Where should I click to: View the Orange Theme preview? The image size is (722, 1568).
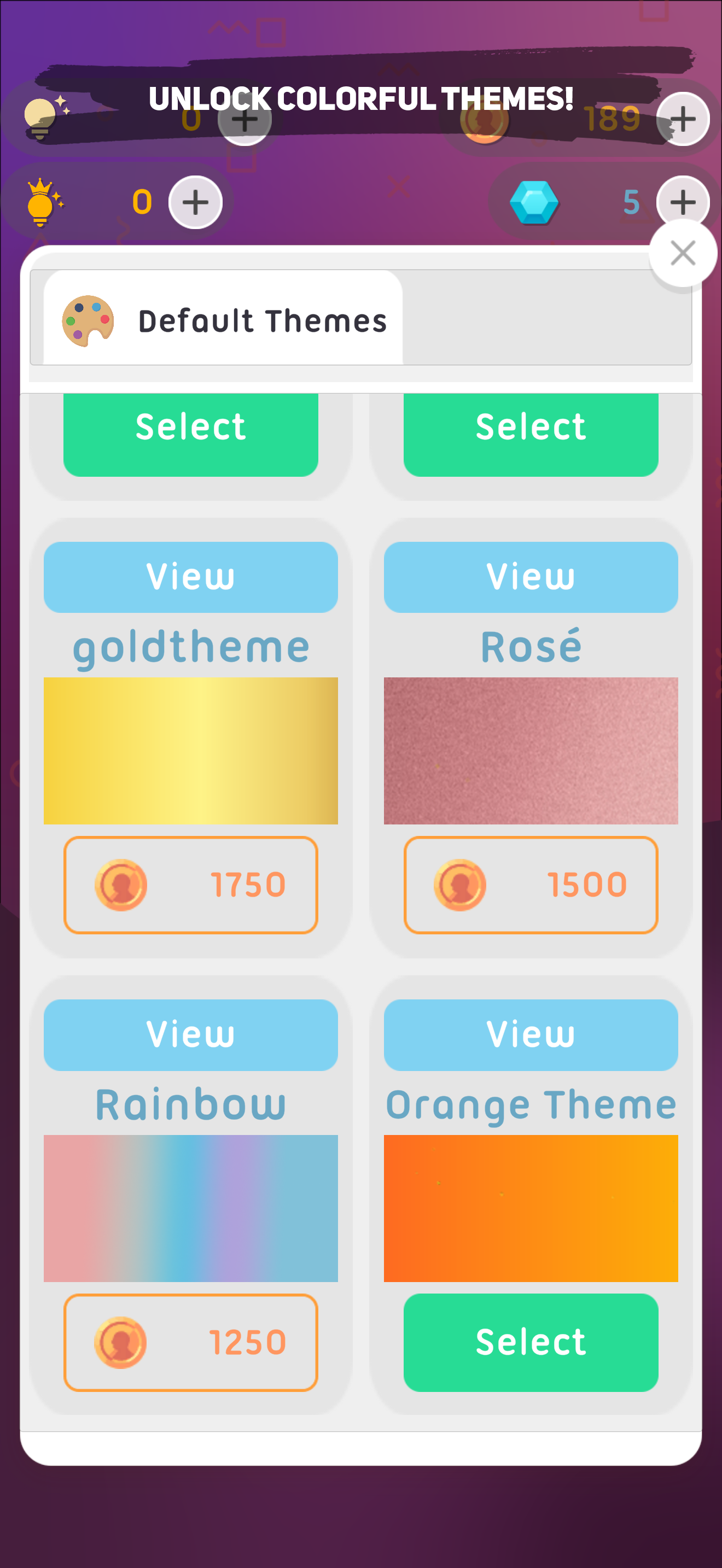(530, 1034)
